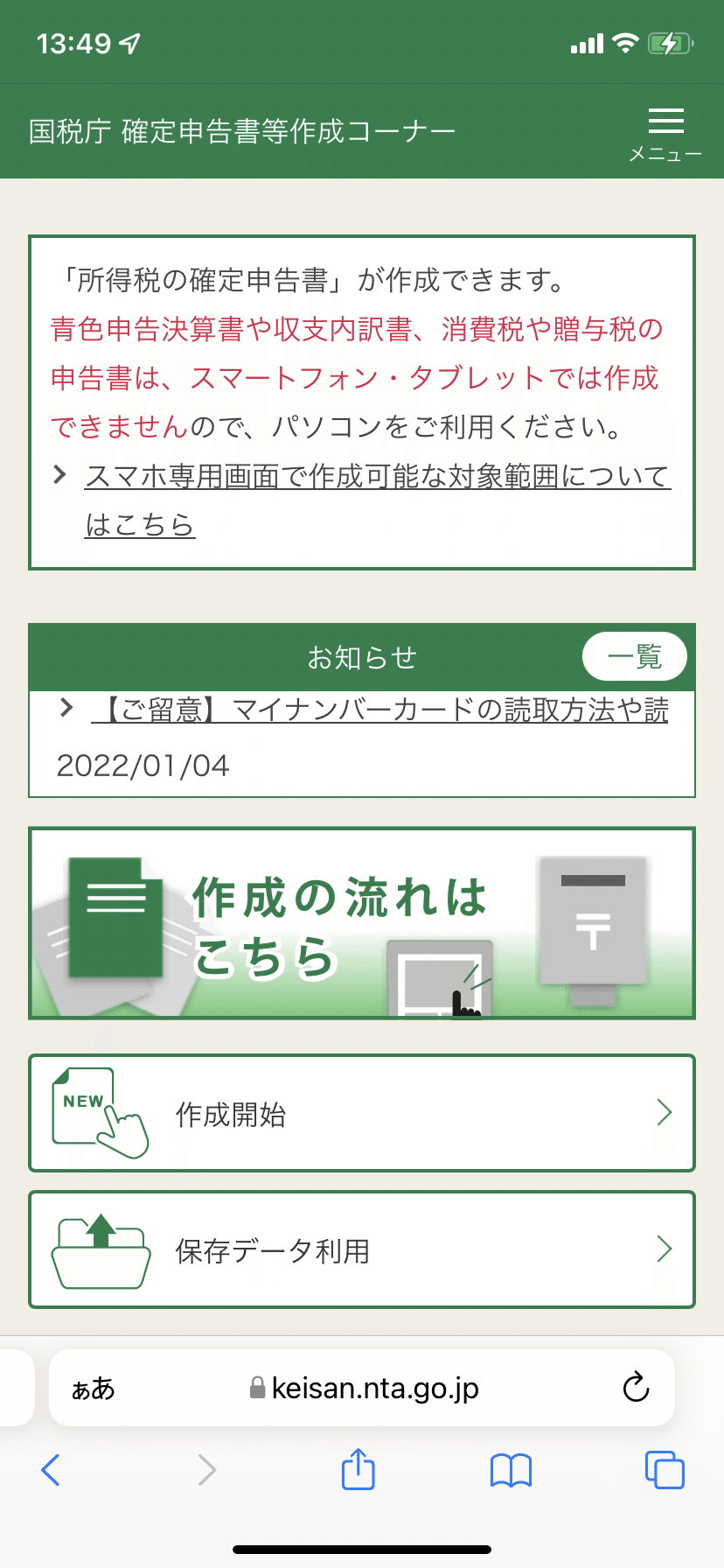Open Safari bookmarks
The height and width of the screenshot is (1568, 724).
[x=511, y=1470]
